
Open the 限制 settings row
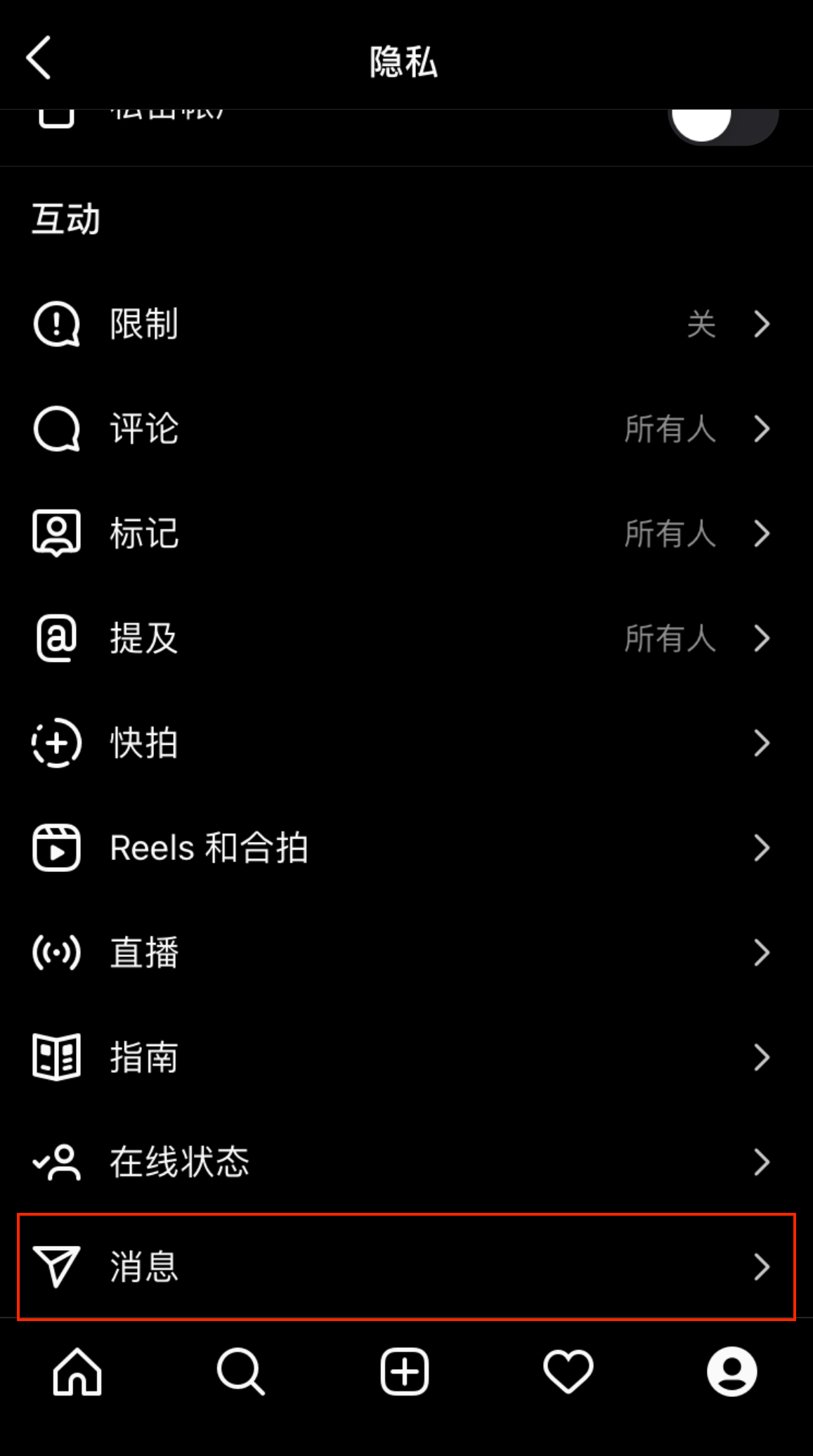click(406, 324)
